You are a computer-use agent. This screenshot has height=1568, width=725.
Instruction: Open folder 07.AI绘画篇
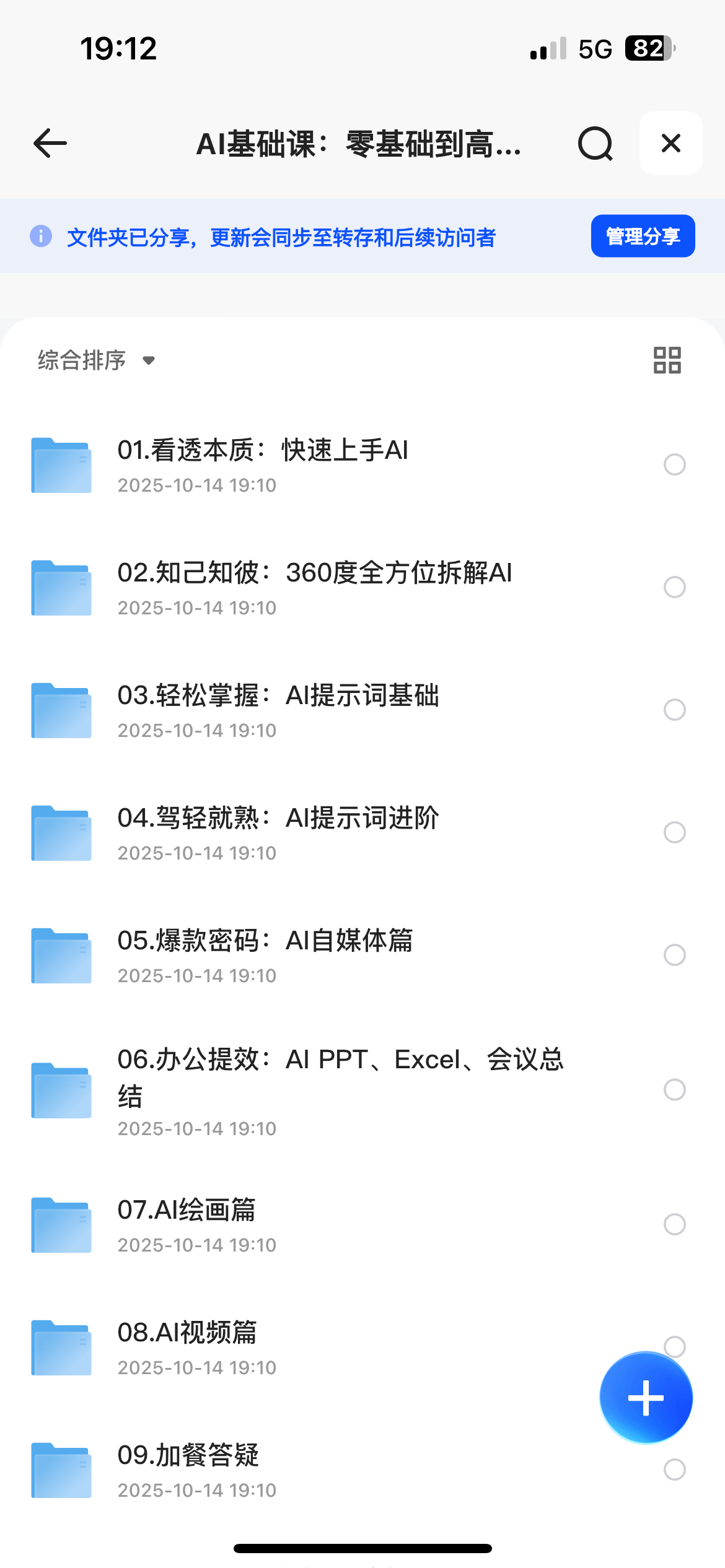(186, 1224)
